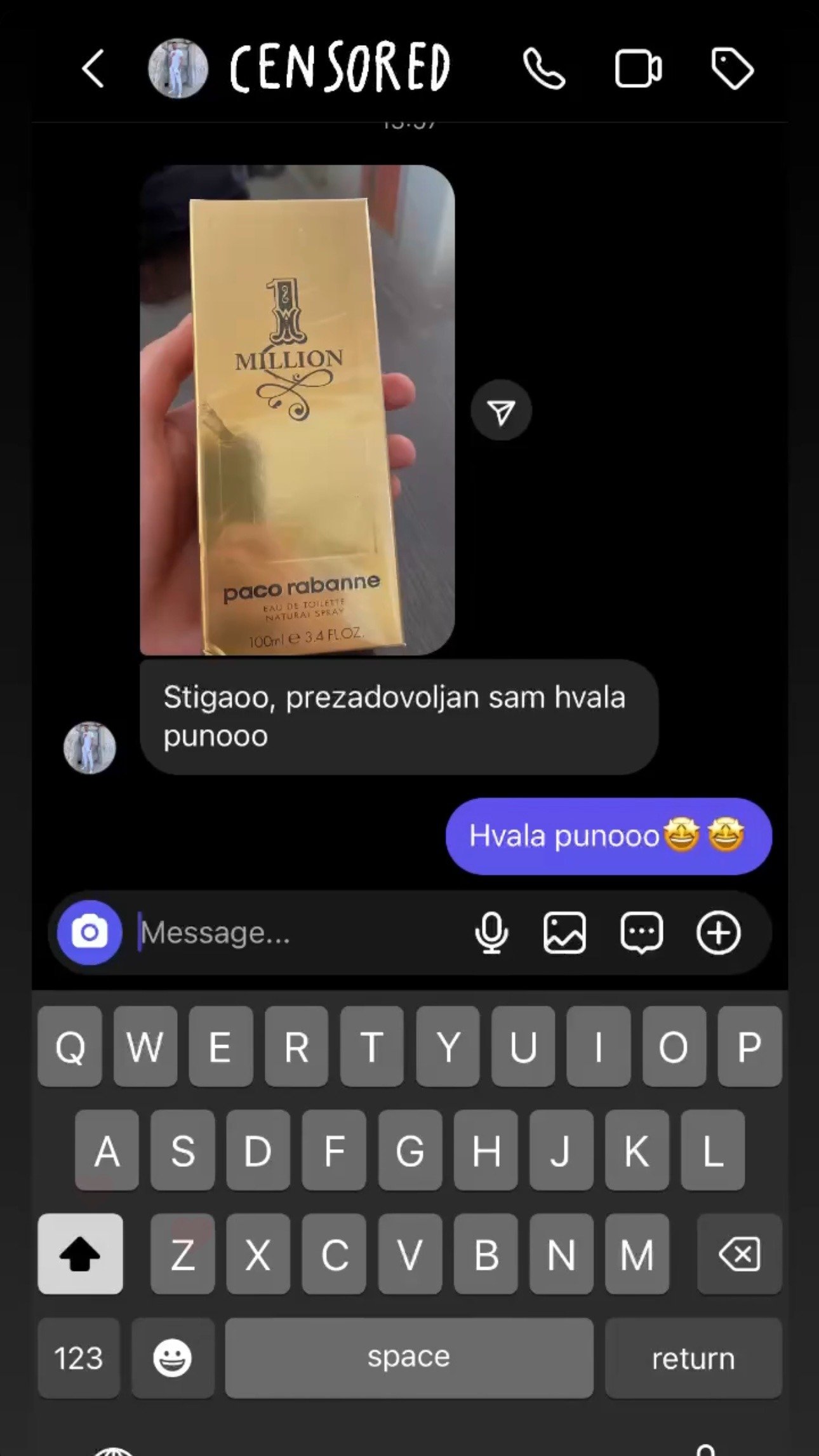Hit the backspace key on keyboard

(739, 1254)
